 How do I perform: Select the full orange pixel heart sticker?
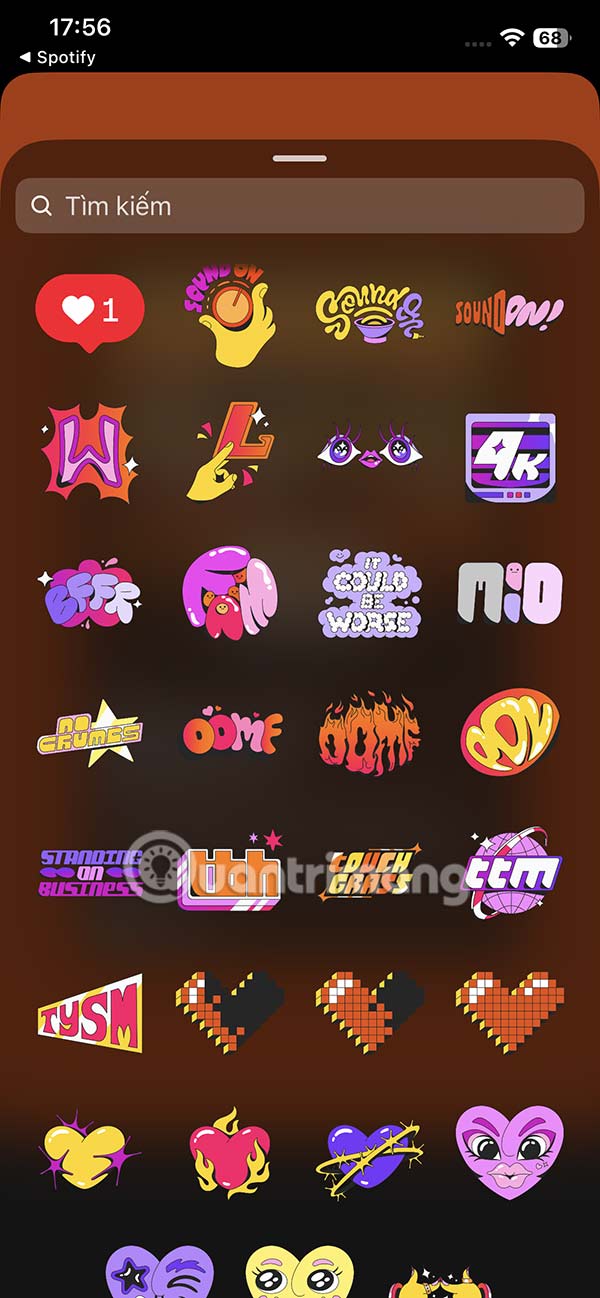click(510, 1010)
